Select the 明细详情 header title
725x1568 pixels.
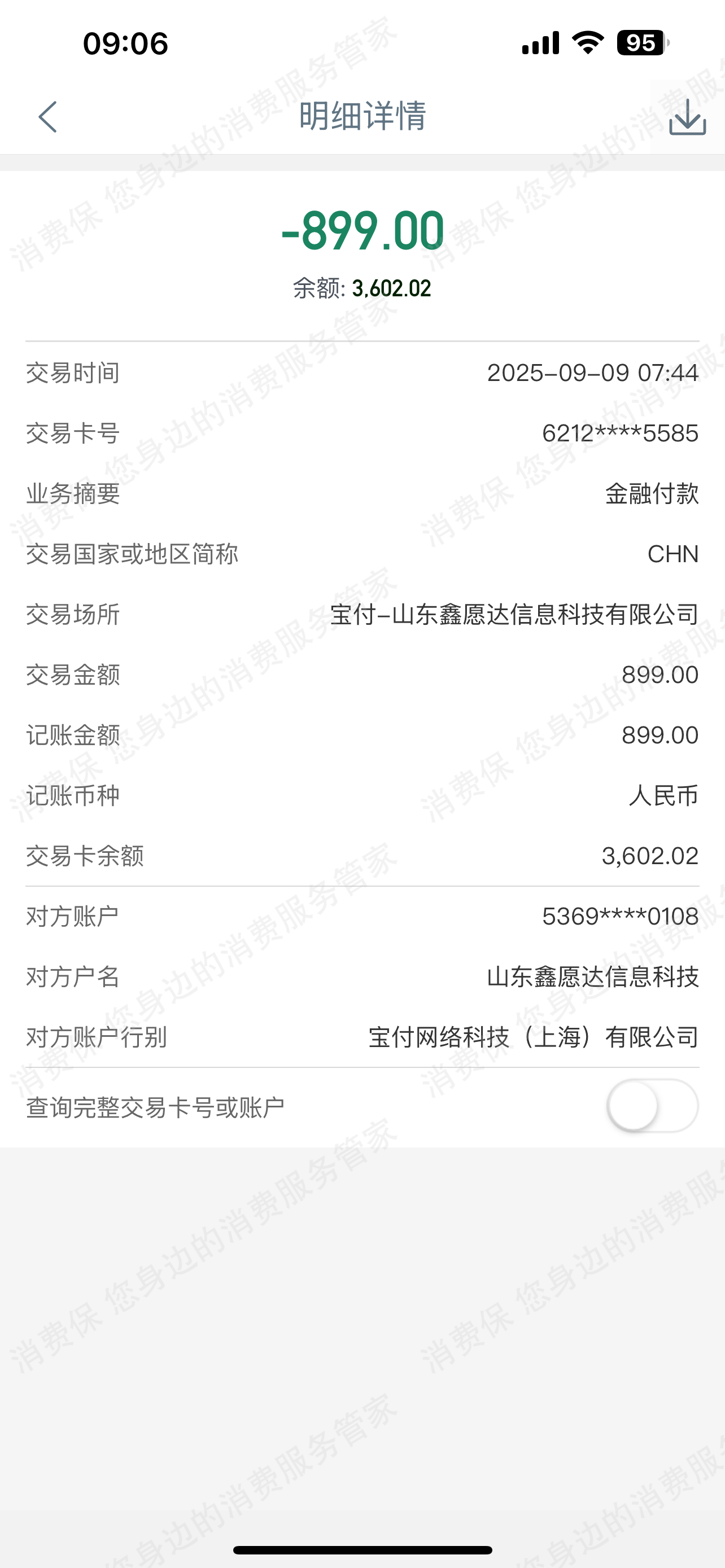(x=362, y=119)
